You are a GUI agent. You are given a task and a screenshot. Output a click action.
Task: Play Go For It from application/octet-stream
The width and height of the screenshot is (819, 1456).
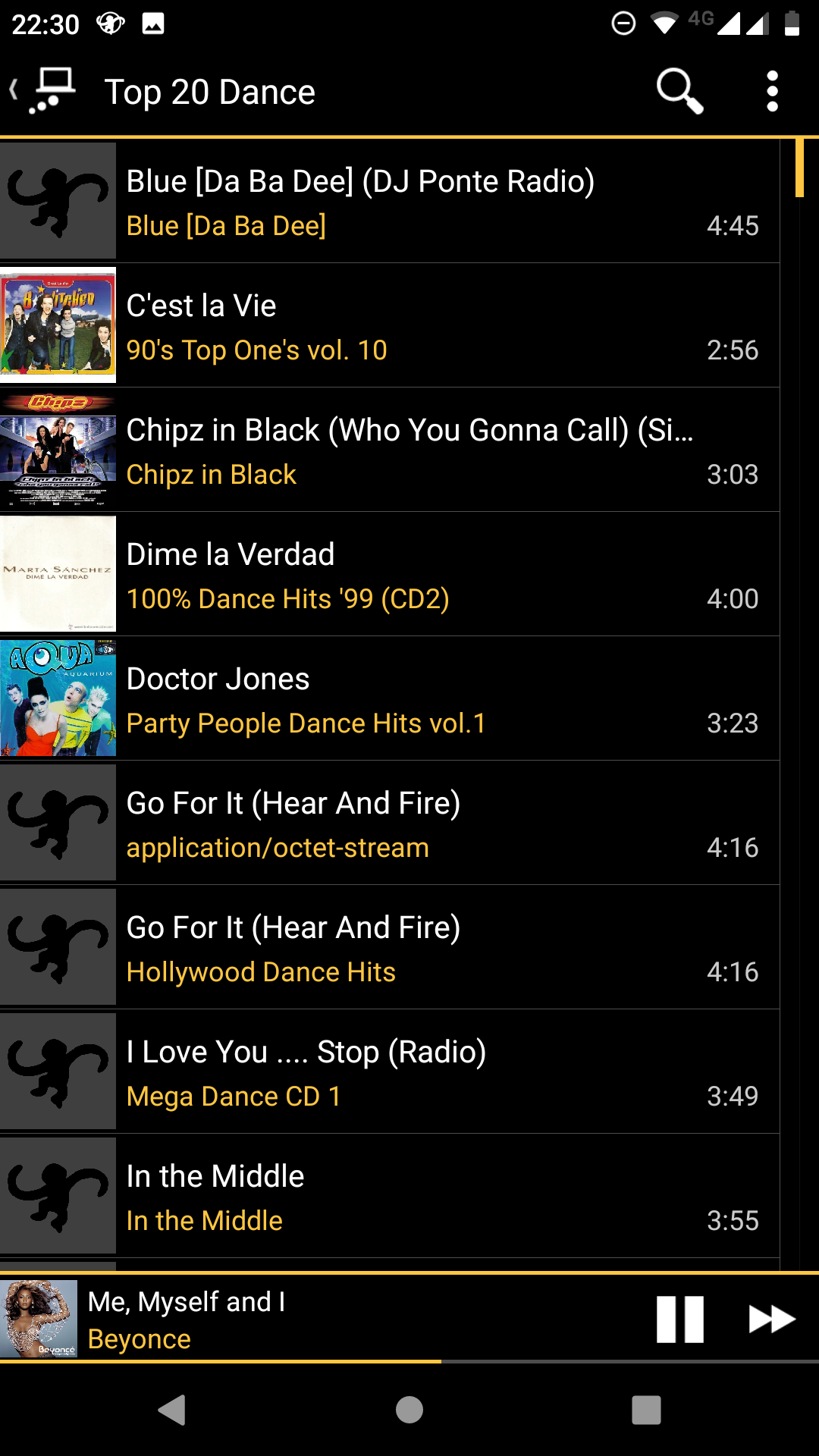(409, 824)
